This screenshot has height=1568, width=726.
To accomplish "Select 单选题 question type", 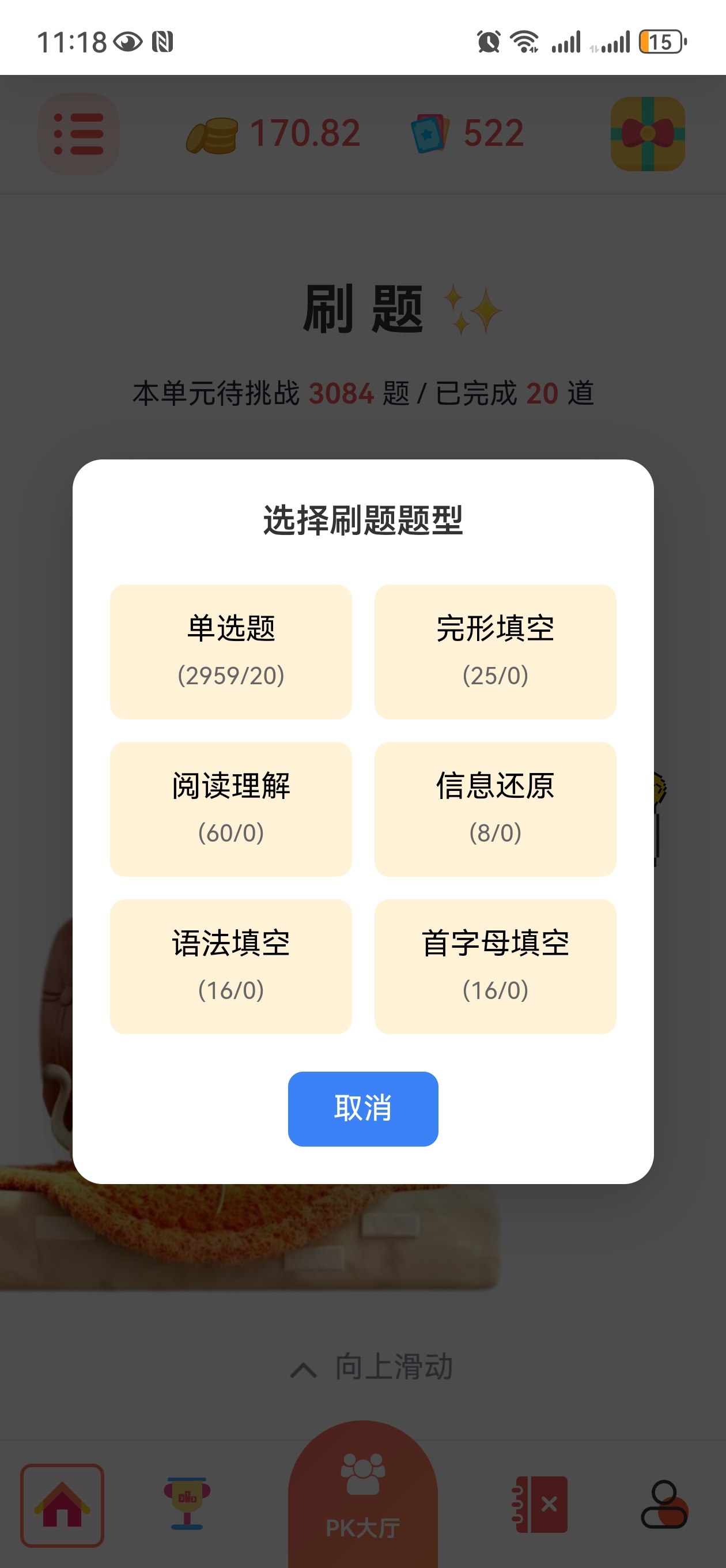I will (x=230, y=651).
